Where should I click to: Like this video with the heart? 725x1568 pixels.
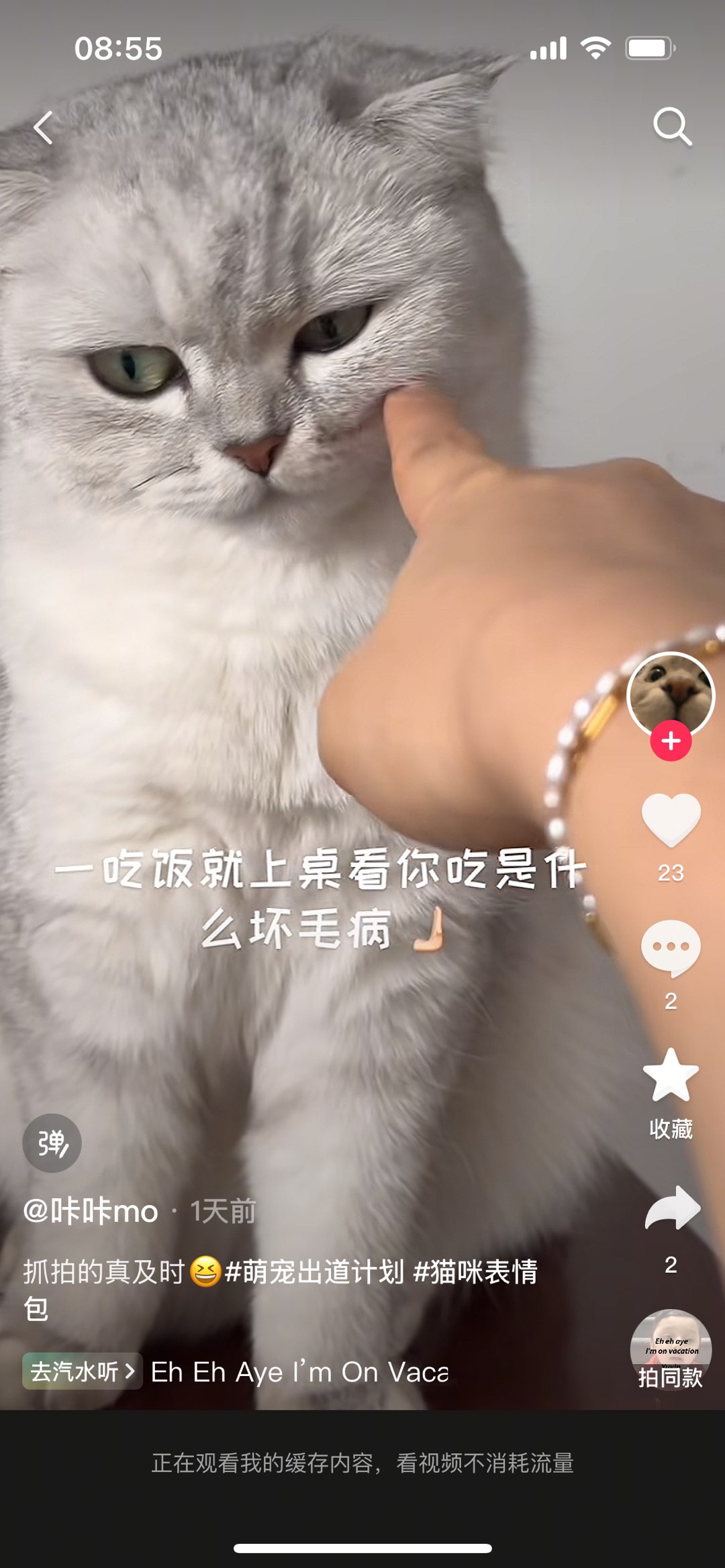click(671, 820)
